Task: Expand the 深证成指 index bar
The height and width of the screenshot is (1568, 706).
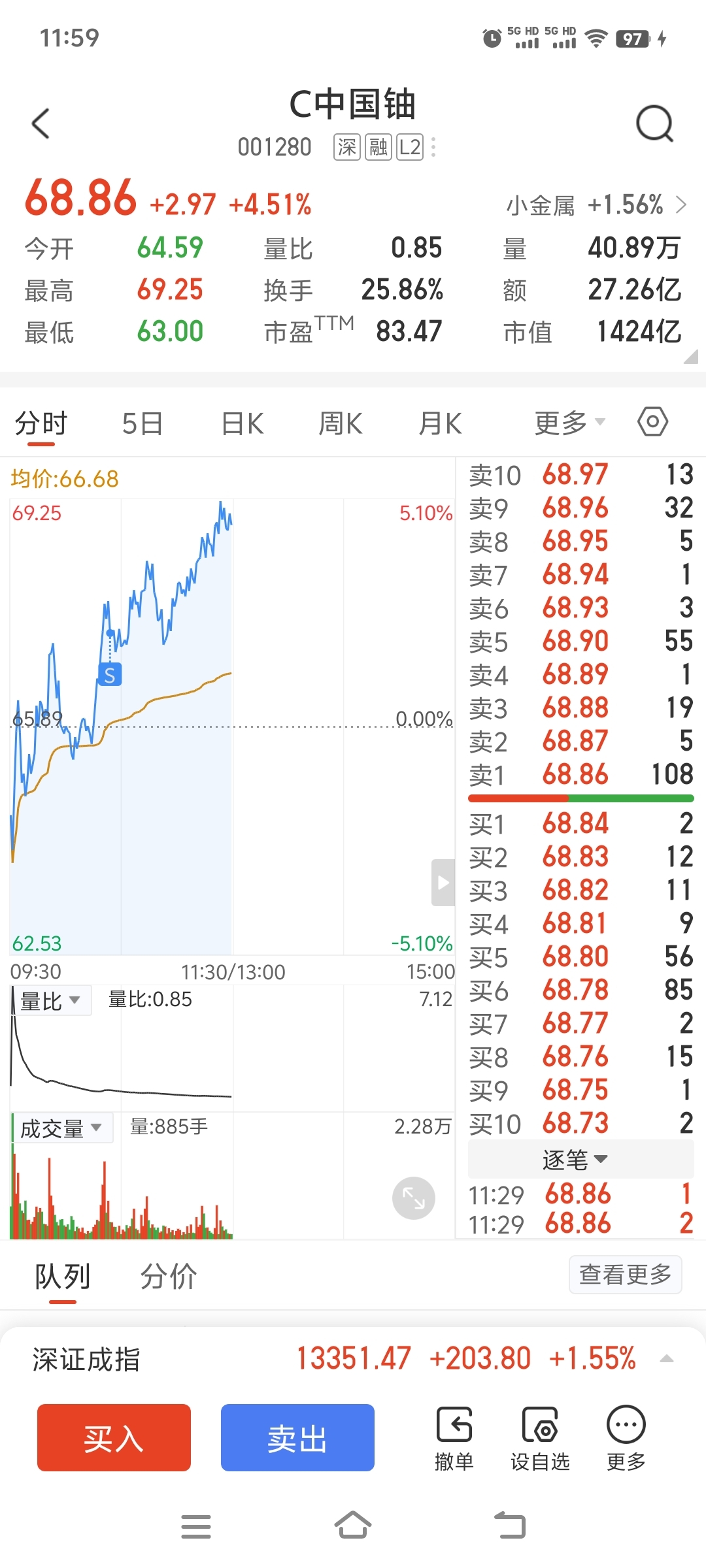Action: click(353, 1359)
